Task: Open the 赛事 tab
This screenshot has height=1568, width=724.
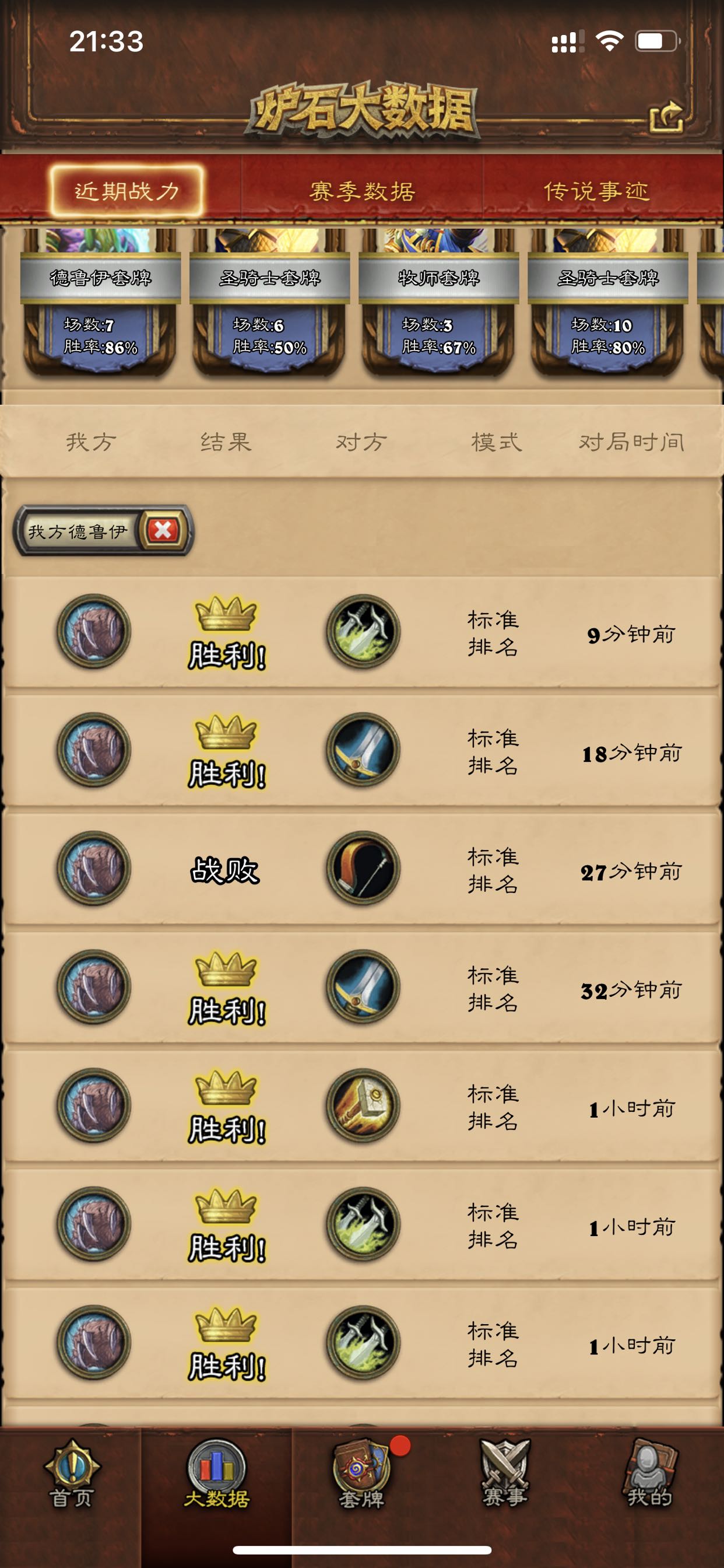Action: 505,1474
